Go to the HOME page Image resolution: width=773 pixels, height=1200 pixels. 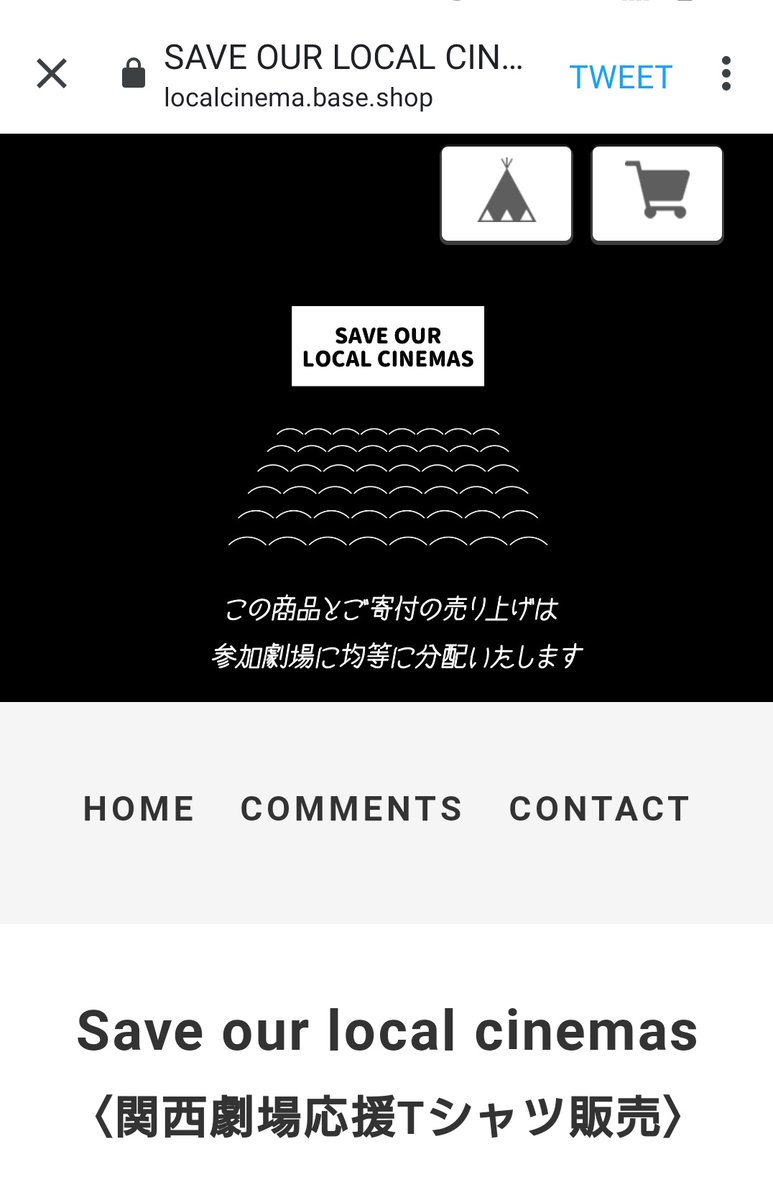(x=139, y=808)
